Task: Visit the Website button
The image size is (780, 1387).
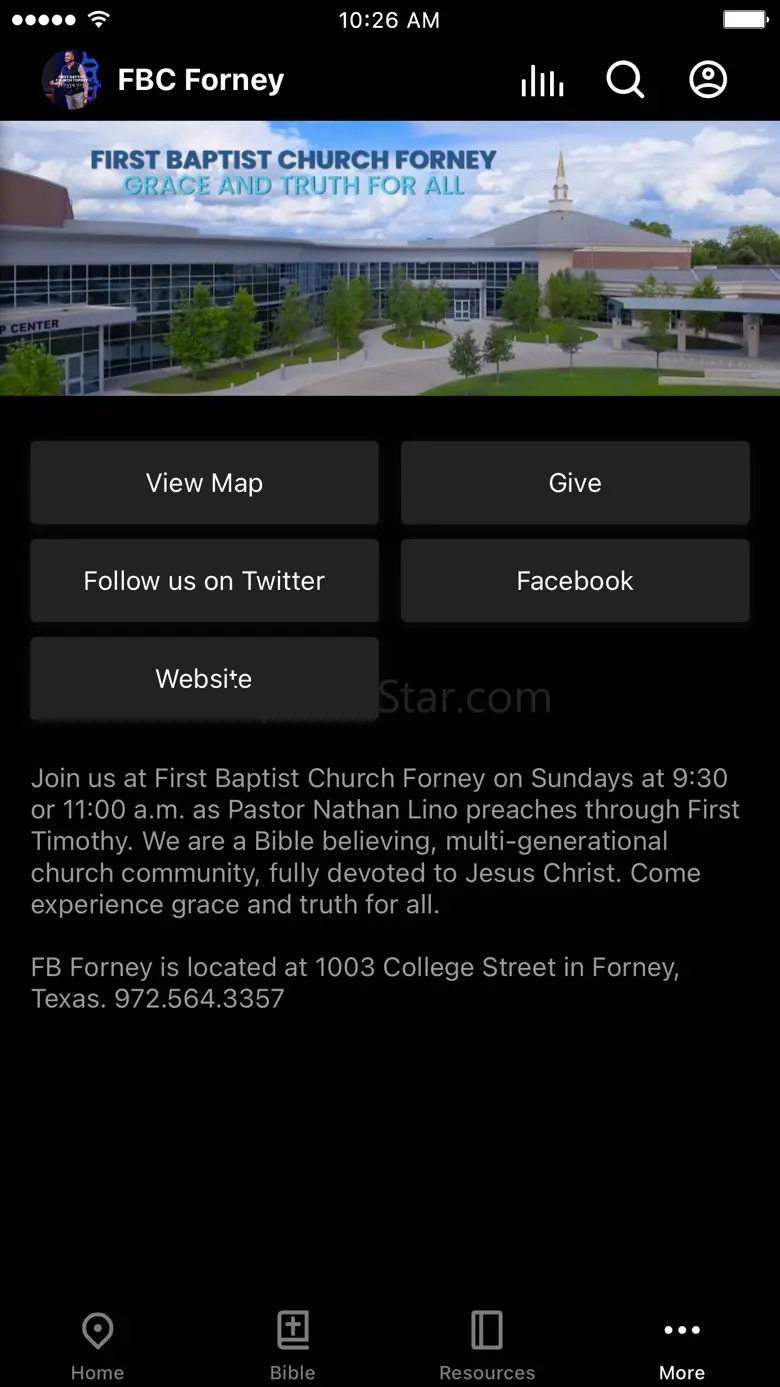Action: click(204, 679)
